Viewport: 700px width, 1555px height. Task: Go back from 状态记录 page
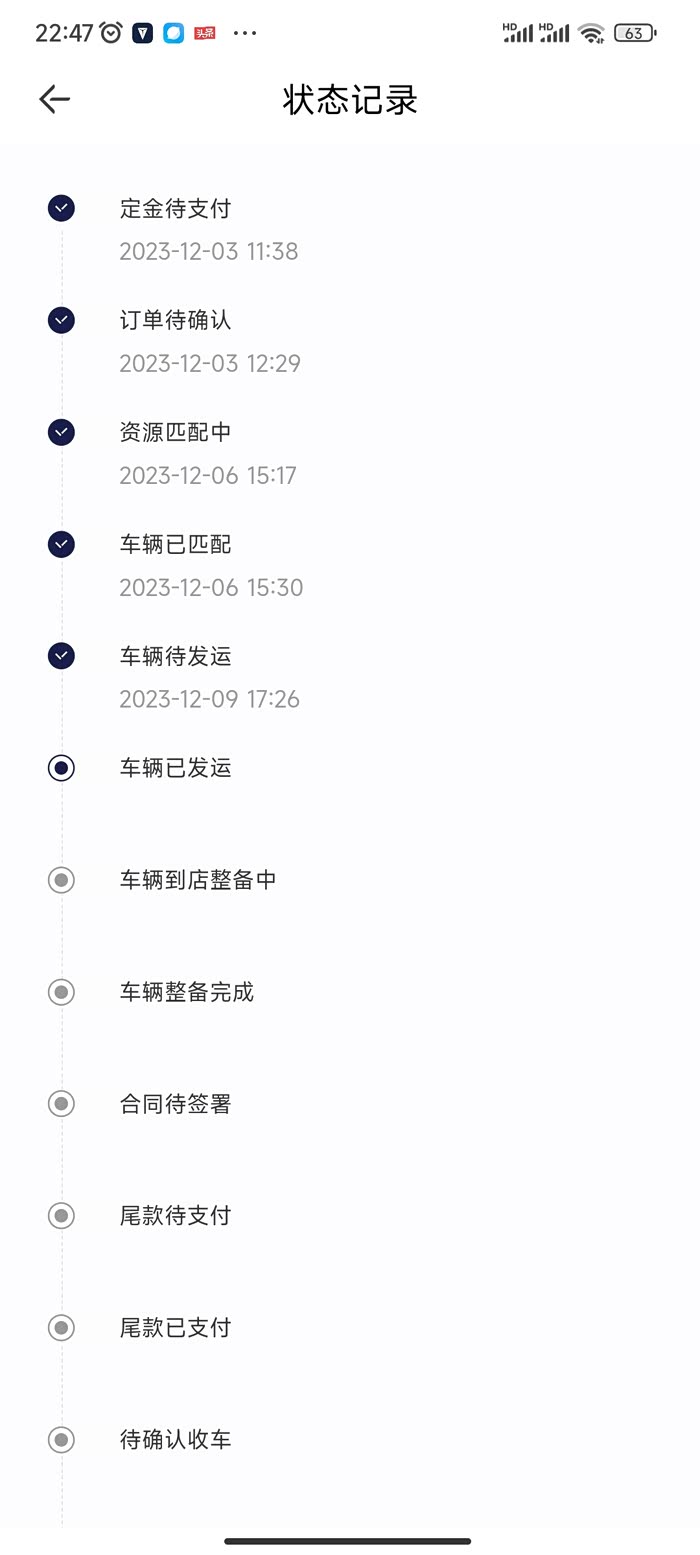click(54, 98)
